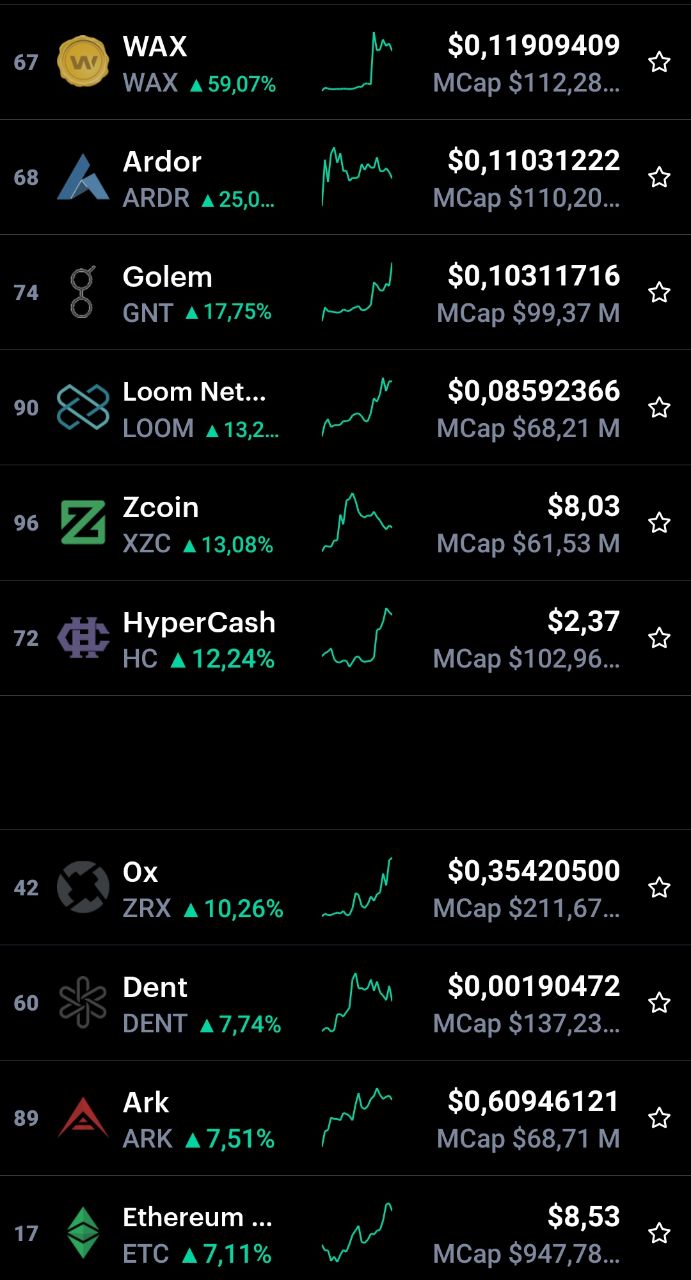
Task: View Golem GNT details
Action: (345, 292)
